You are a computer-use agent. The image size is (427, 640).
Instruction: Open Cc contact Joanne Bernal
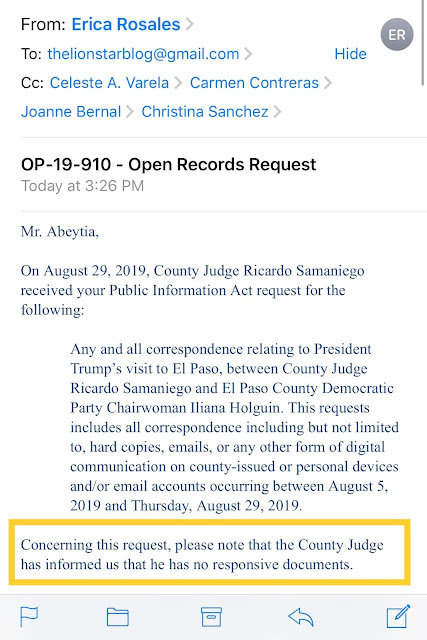click(71, 111)
